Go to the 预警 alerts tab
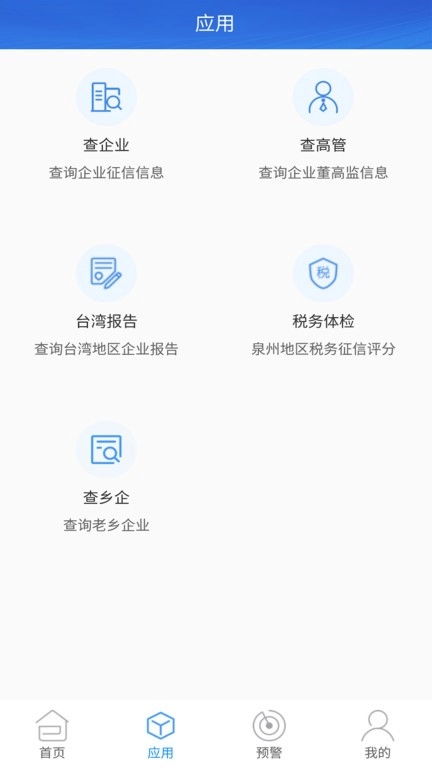The width and height of the screenshot is (432, 768). [x=269, y=734]
